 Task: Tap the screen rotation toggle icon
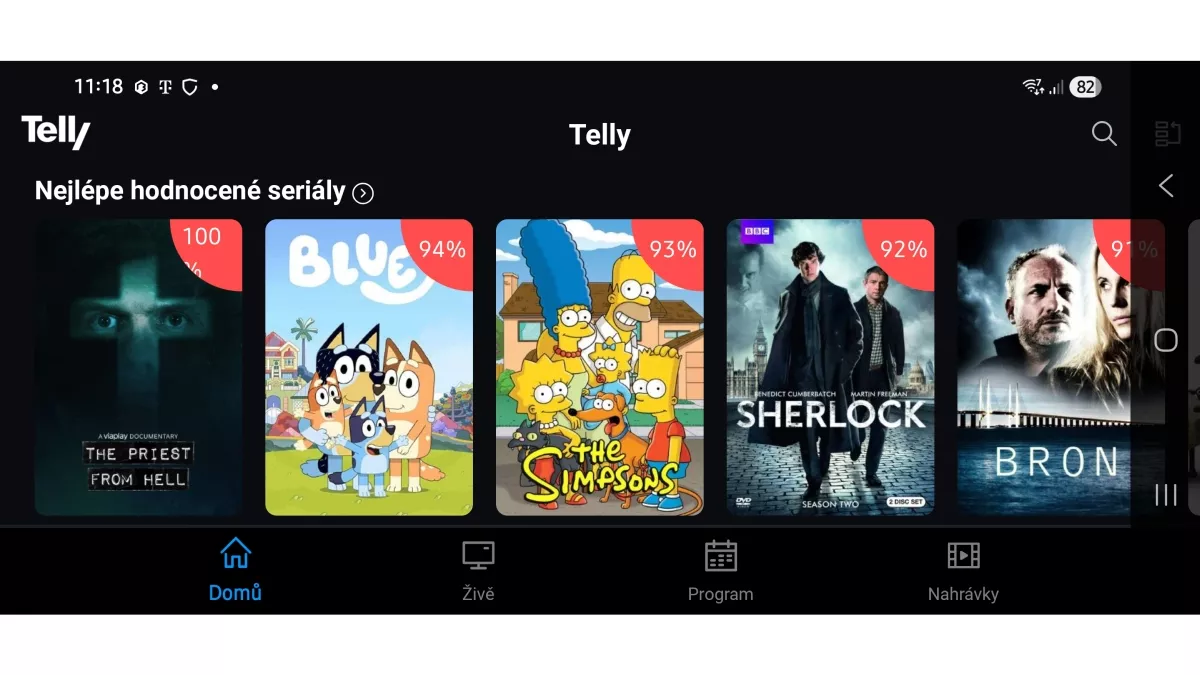1167,133
